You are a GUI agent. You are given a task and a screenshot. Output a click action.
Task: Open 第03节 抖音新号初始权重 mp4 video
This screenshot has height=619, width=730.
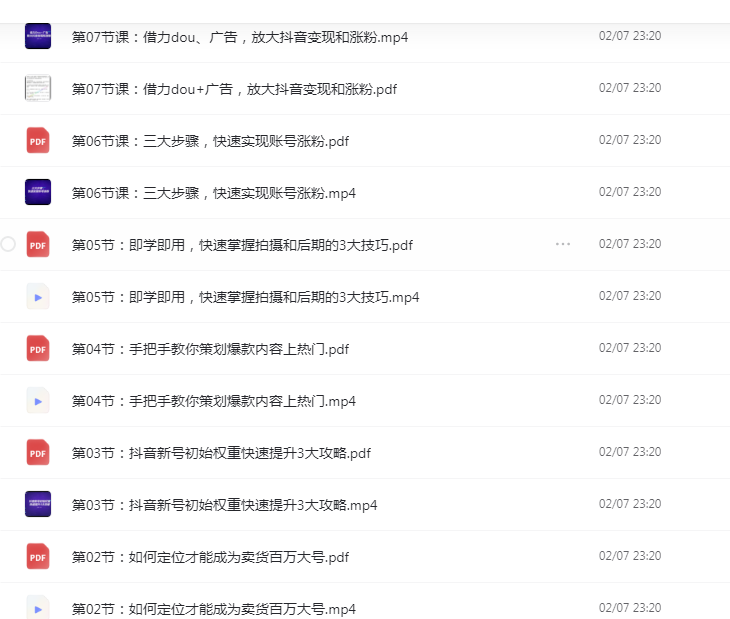coord(224,505)
